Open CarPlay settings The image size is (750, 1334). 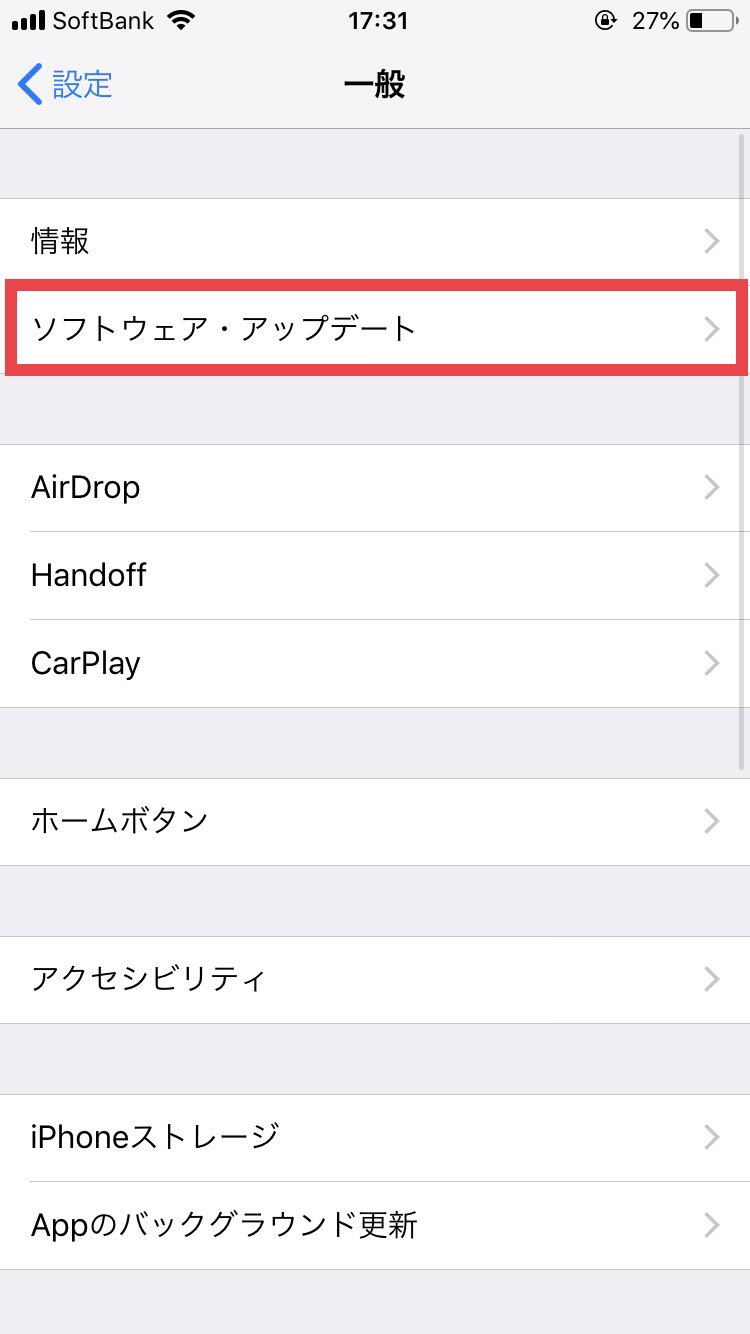click(374, 663)
